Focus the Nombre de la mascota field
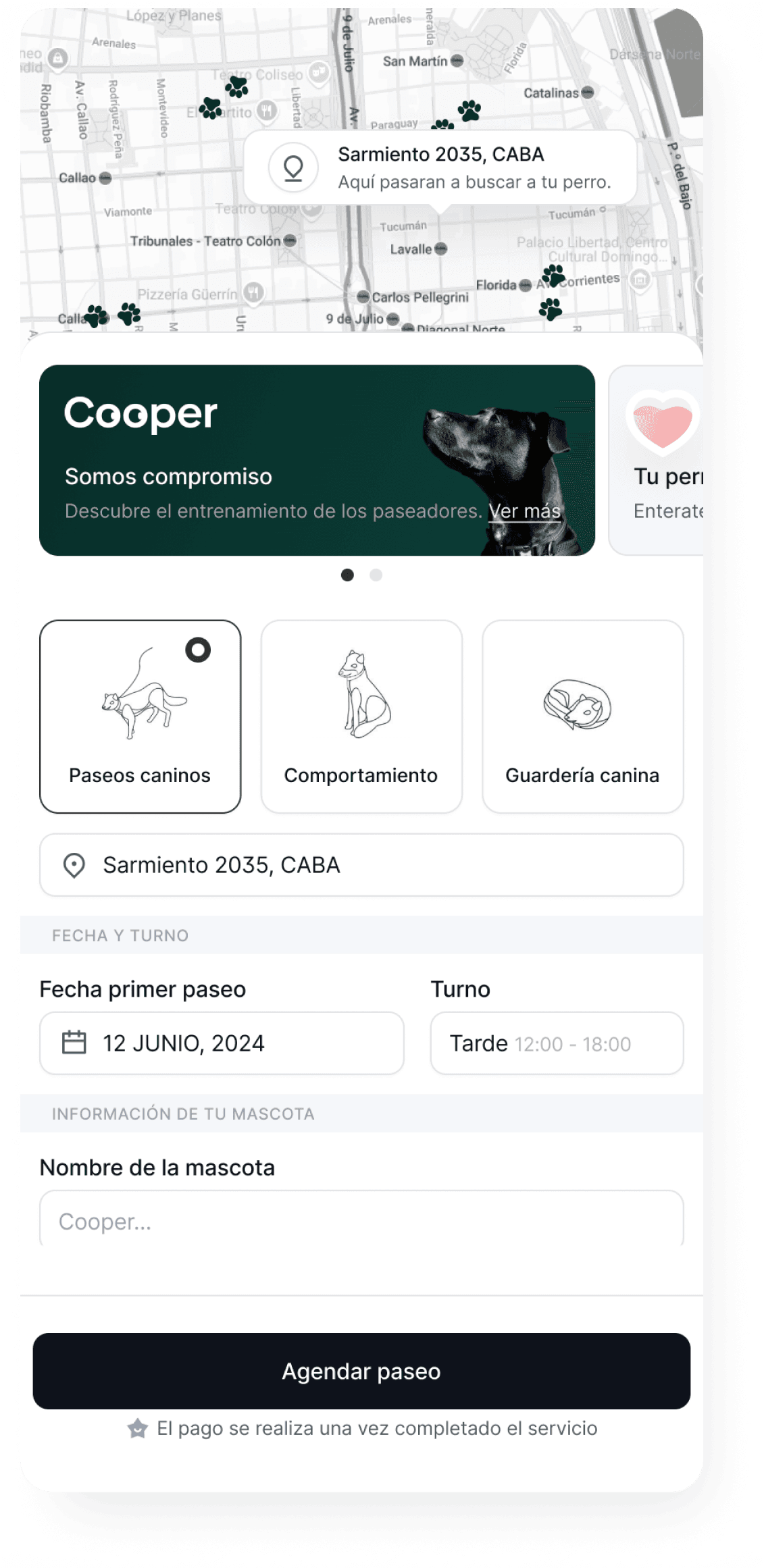Image resolution: width=764 pixels, height=1568 pixels. pos(361,1221)
